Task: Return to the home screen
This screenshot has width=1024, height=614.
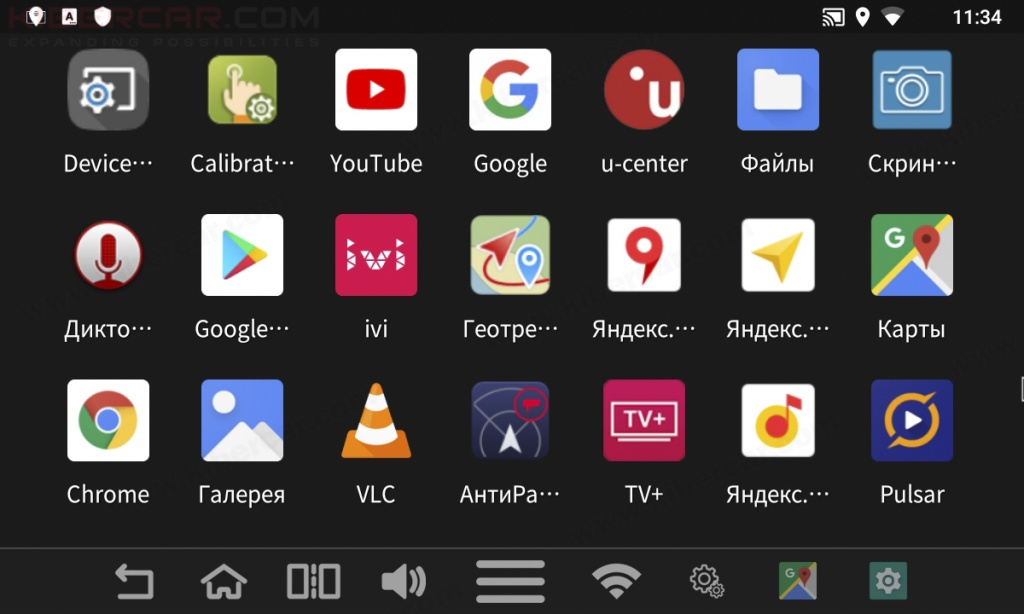Action: 223,581
